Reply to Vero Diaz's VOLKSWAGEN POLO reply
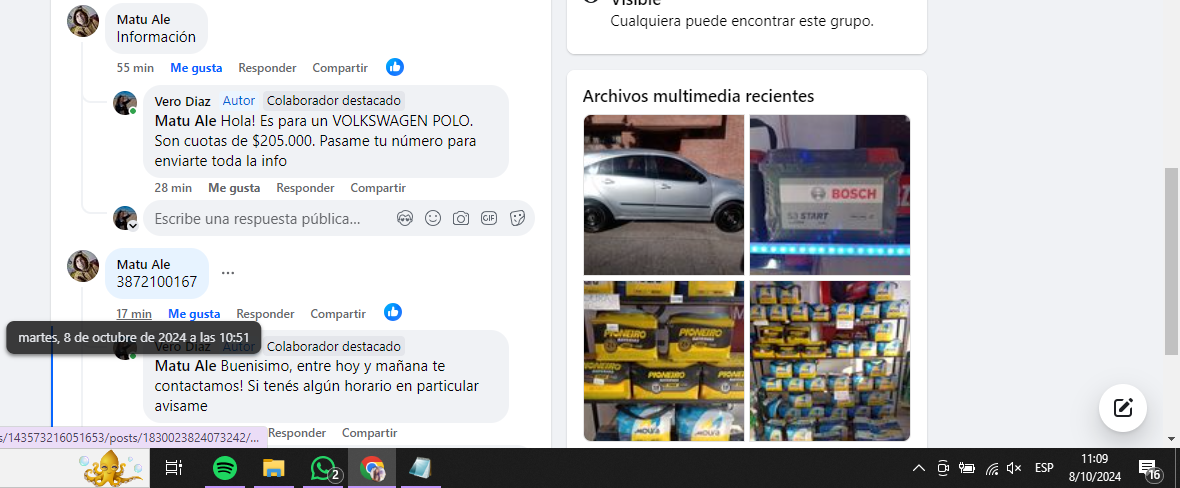Screen dimensions: 1180x488 [x=305, y=188]
